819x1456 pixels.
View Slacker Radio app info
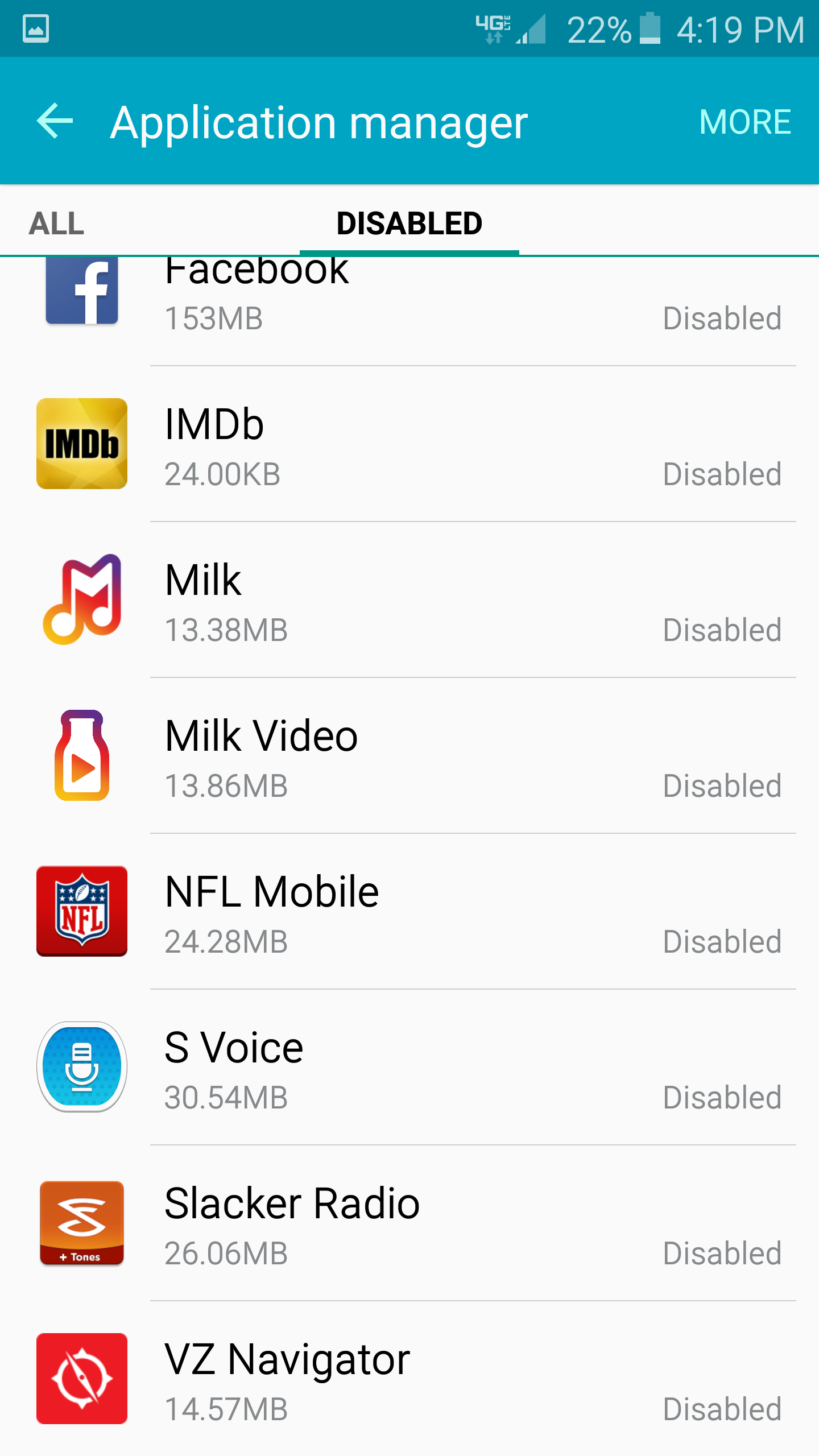coord(409,1224)
